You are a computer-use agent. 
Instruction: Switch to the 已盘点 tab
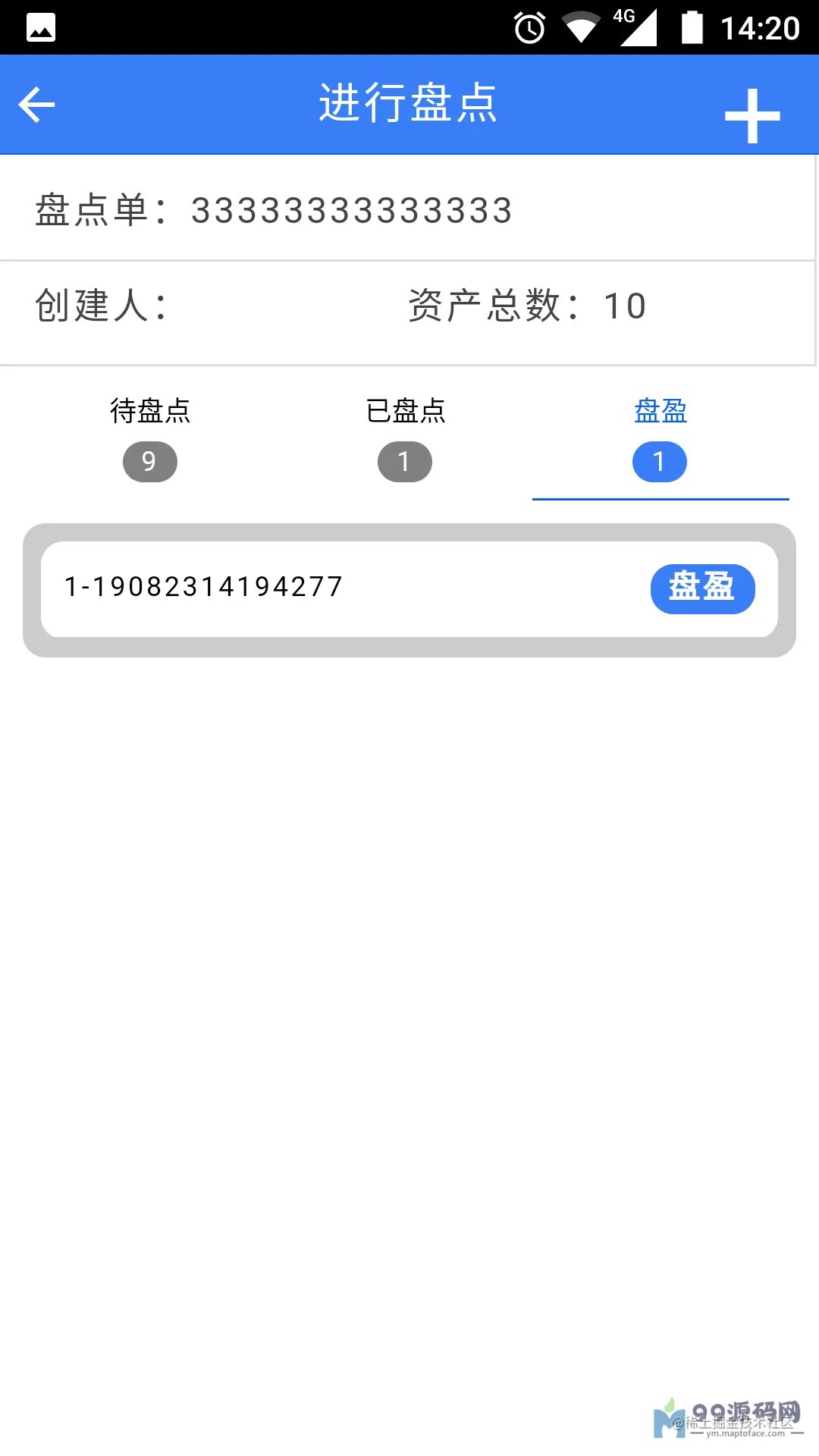pos(405,438)
